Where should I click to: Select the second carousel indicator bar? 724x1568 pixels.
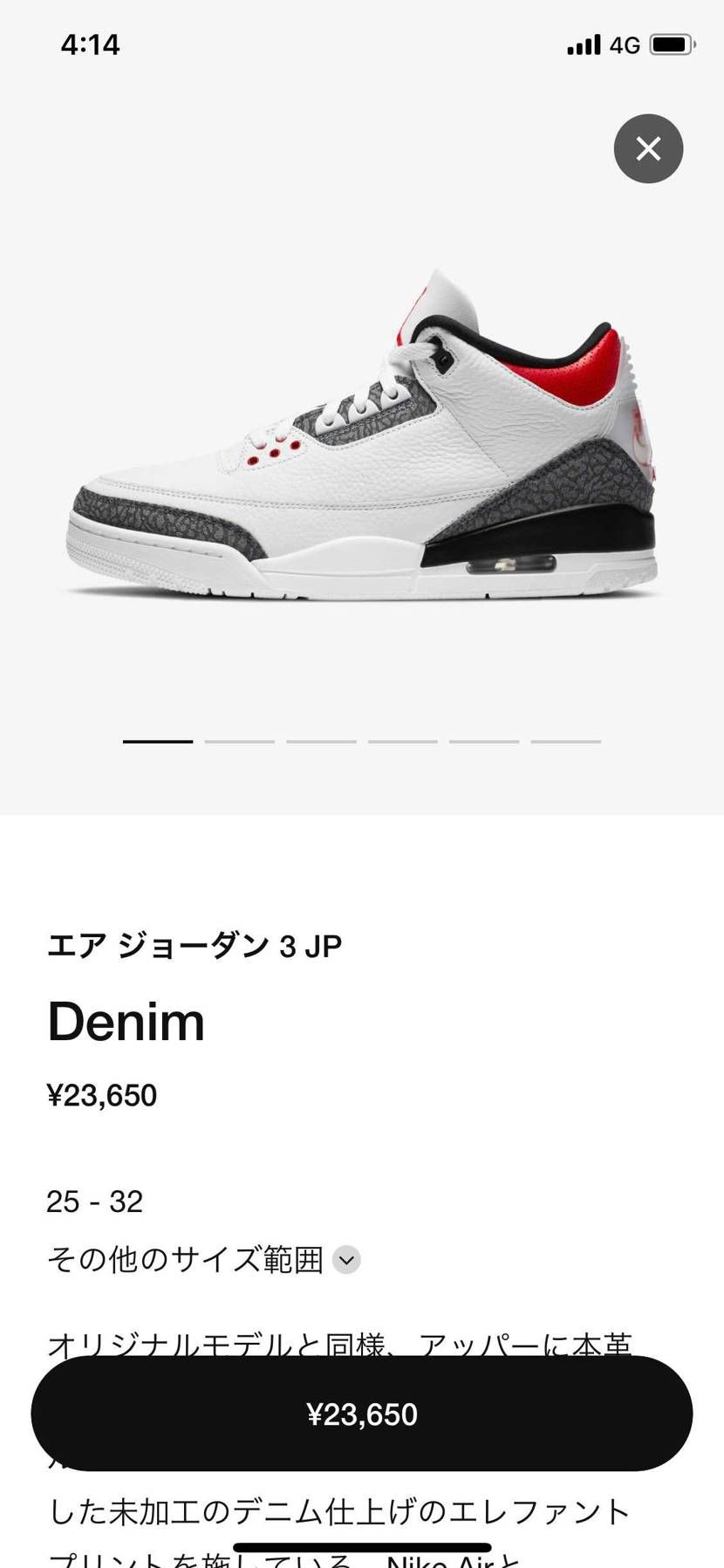(x=239, y=740)
